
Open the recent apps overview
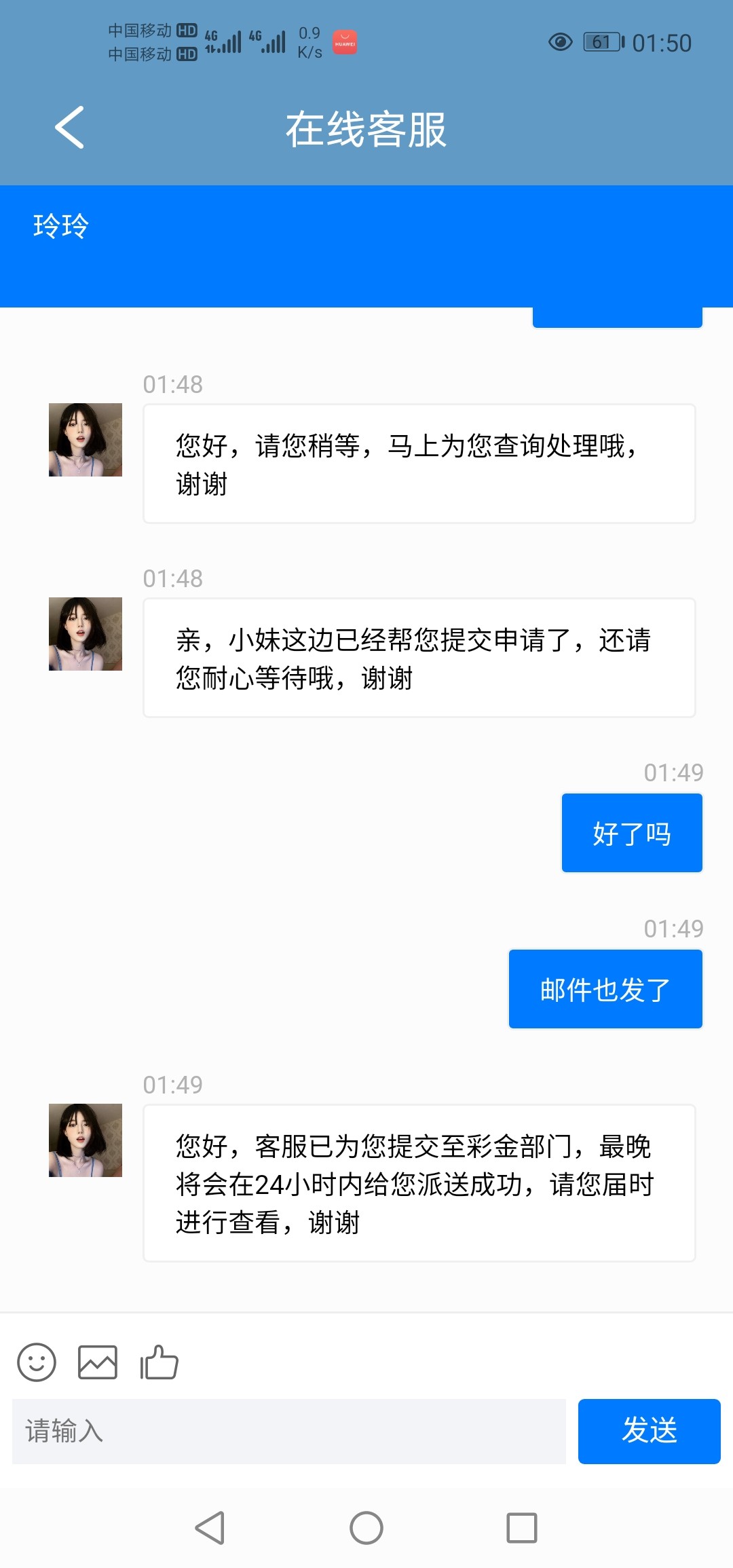point(522,1528)
